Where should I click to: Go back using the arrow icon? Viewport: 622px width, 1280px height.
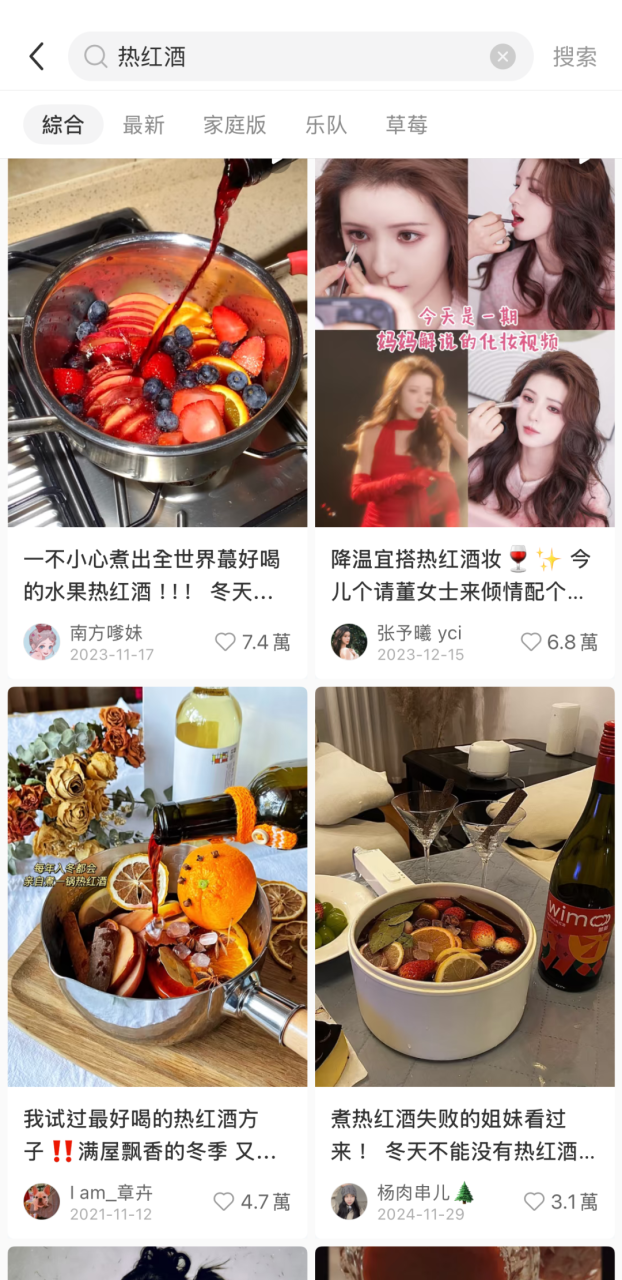point(37,57)
